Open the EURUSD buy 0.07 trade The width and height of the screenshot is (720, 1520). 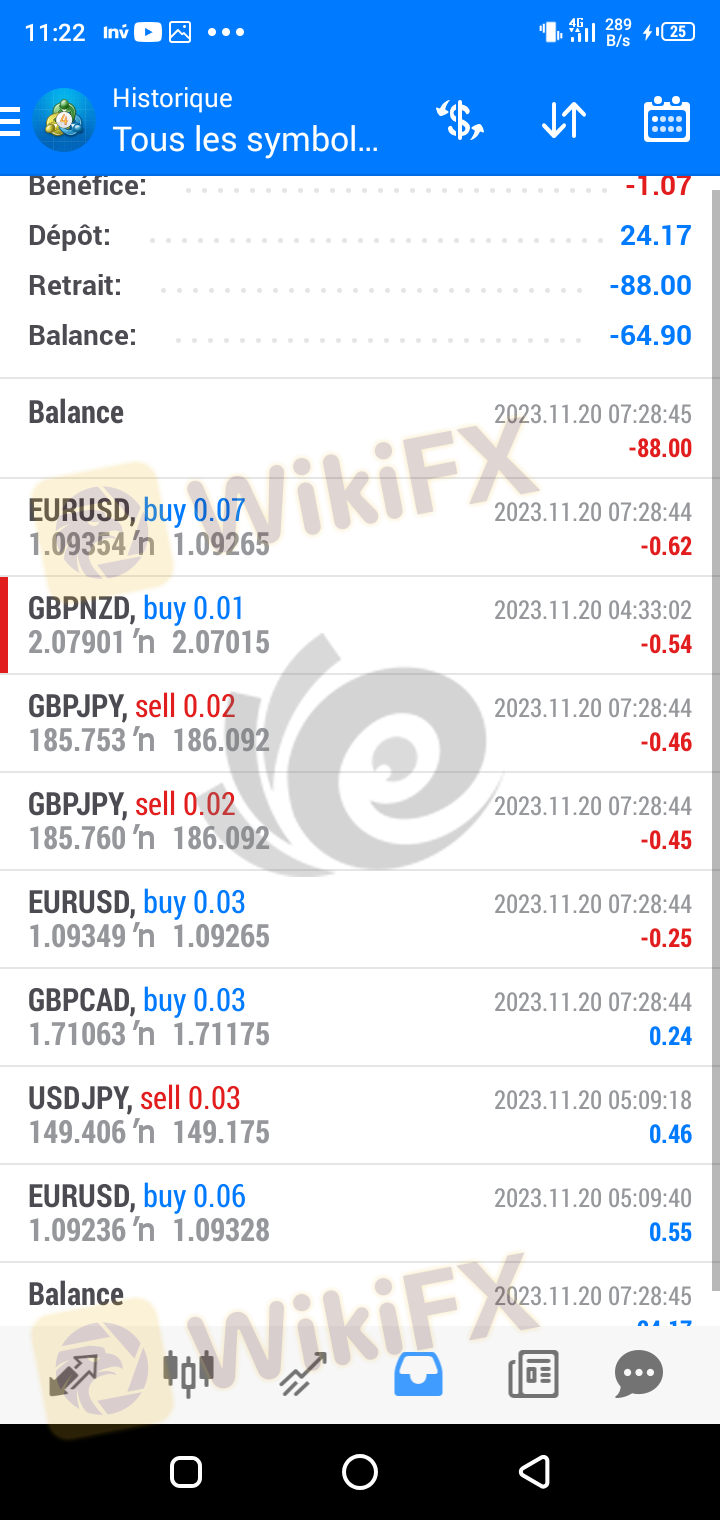click(x=360, y=528)
